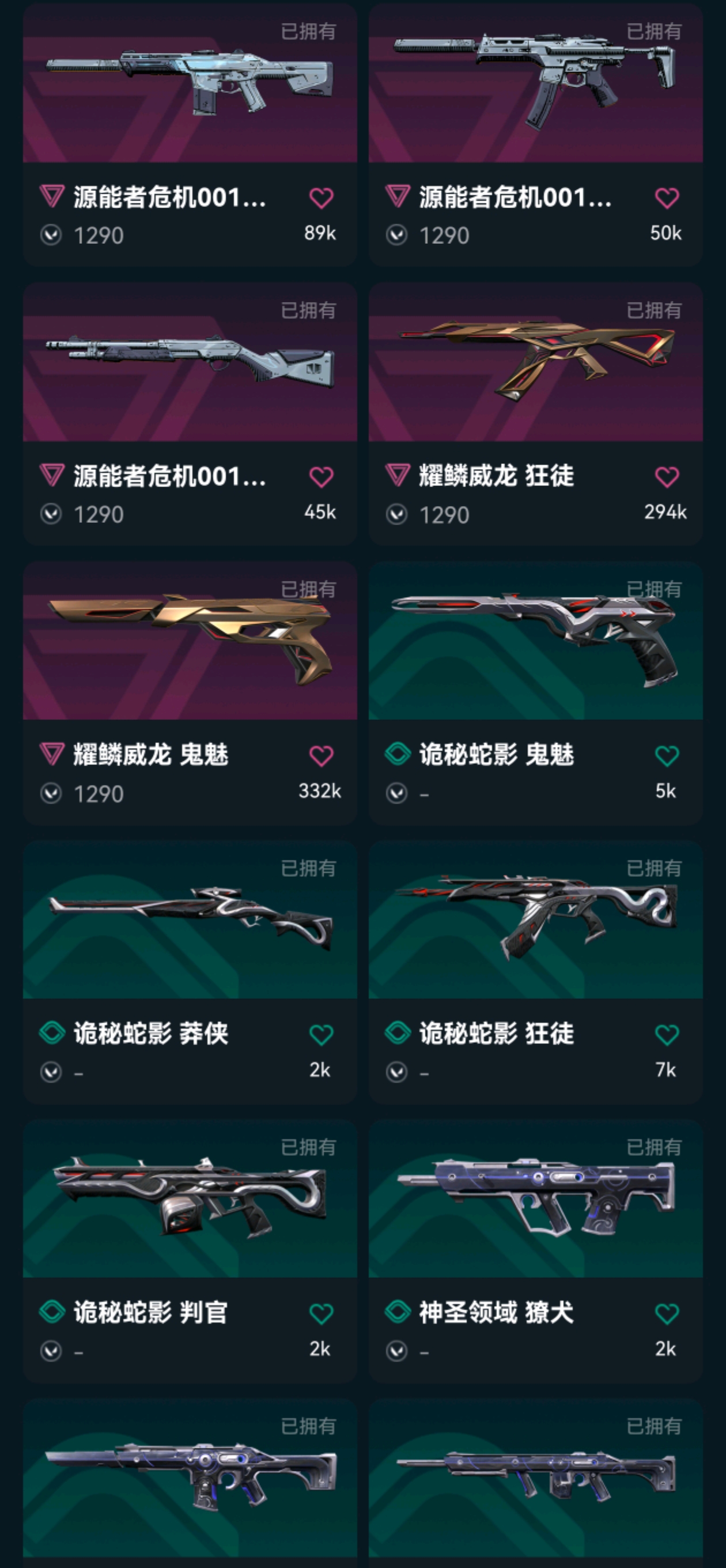
Task: Like the 耀鳞威龙 鬼魅 skin
Action: coord(321,756)
